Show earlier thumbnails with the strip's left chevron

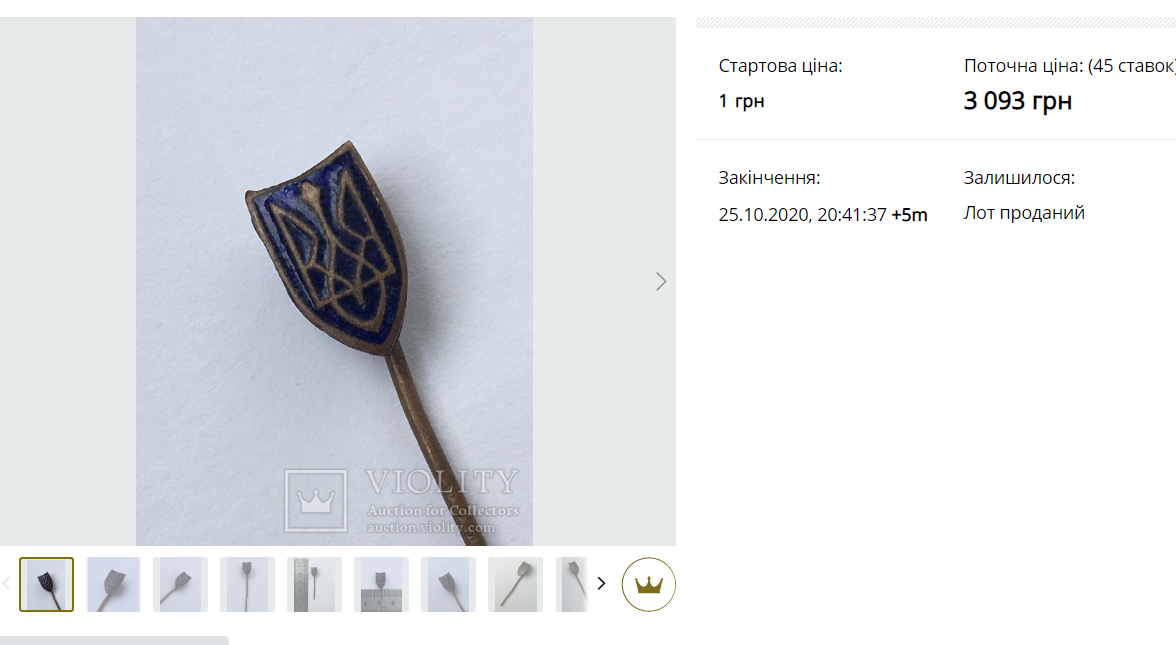click(x=7, y=583)
